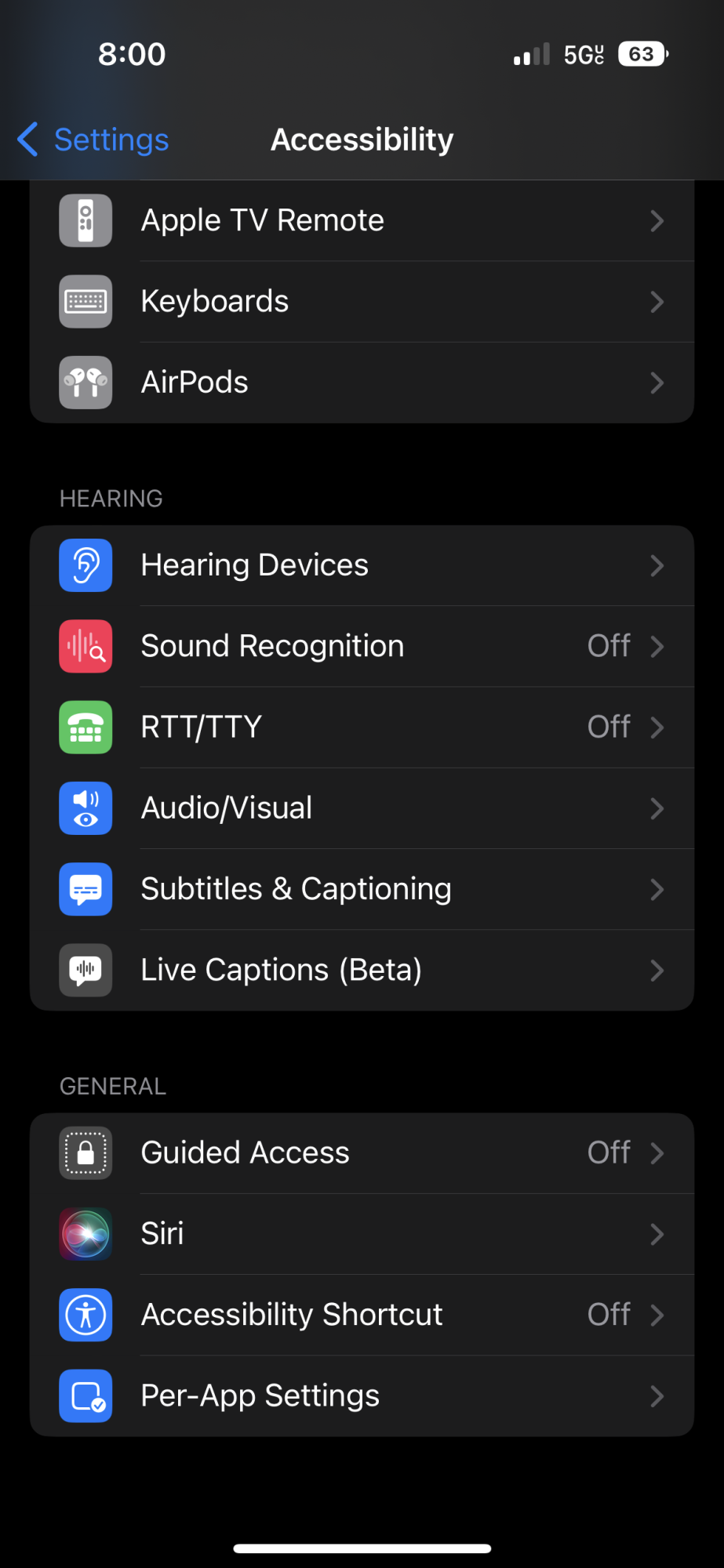Viewport: 724px width, 1568px height.
Task: Open Accessibility Shortcut options
Action: point(361,1315)
